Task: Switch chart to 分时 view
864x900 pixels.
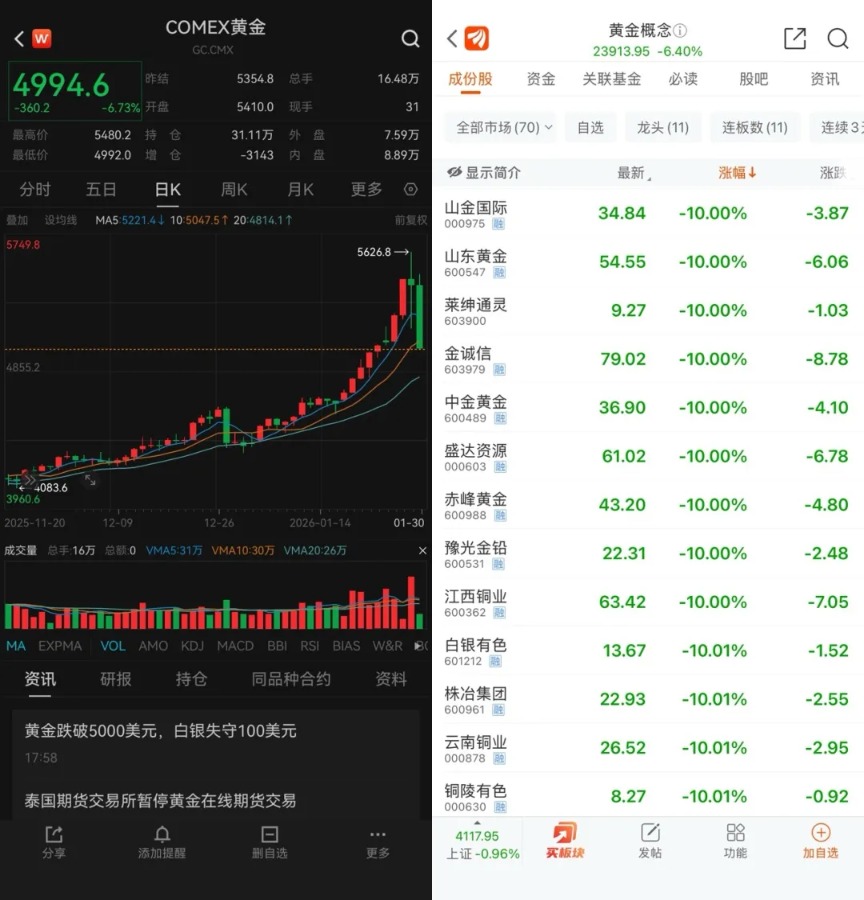Action: click(35, 189)
